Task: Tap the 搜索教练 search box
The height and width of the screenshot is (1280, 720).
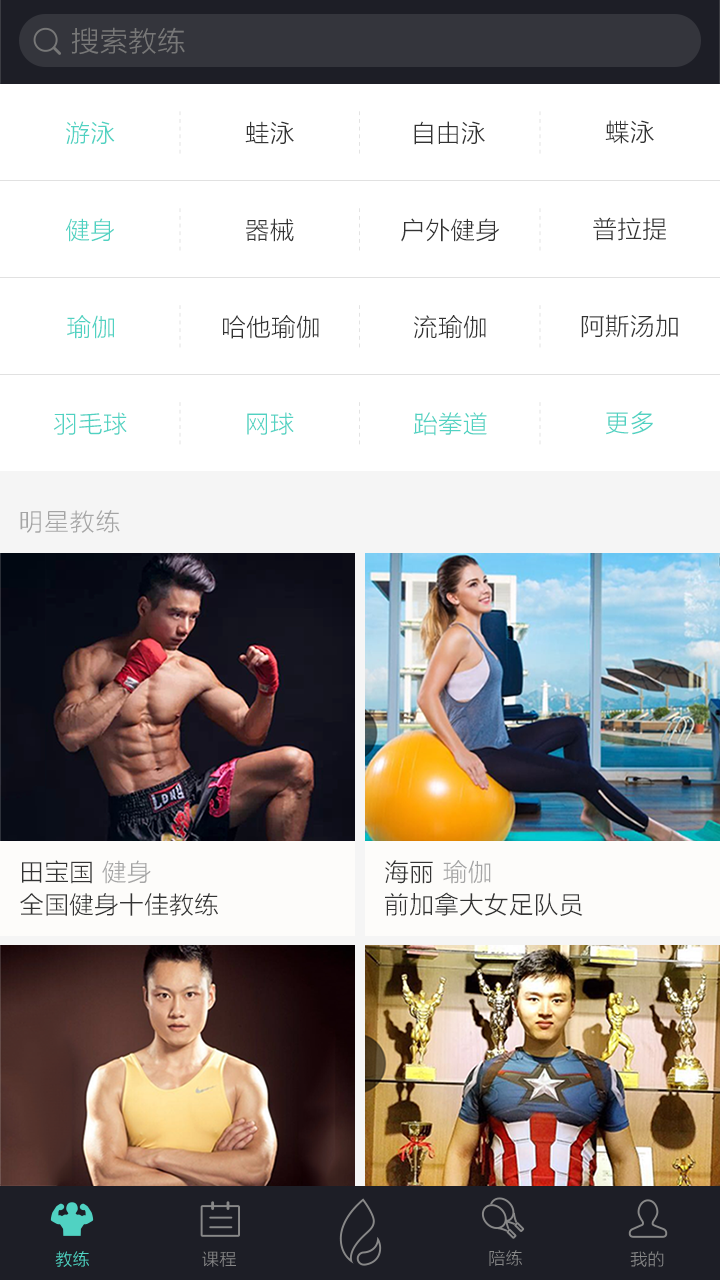Action: tap(360, 41)
